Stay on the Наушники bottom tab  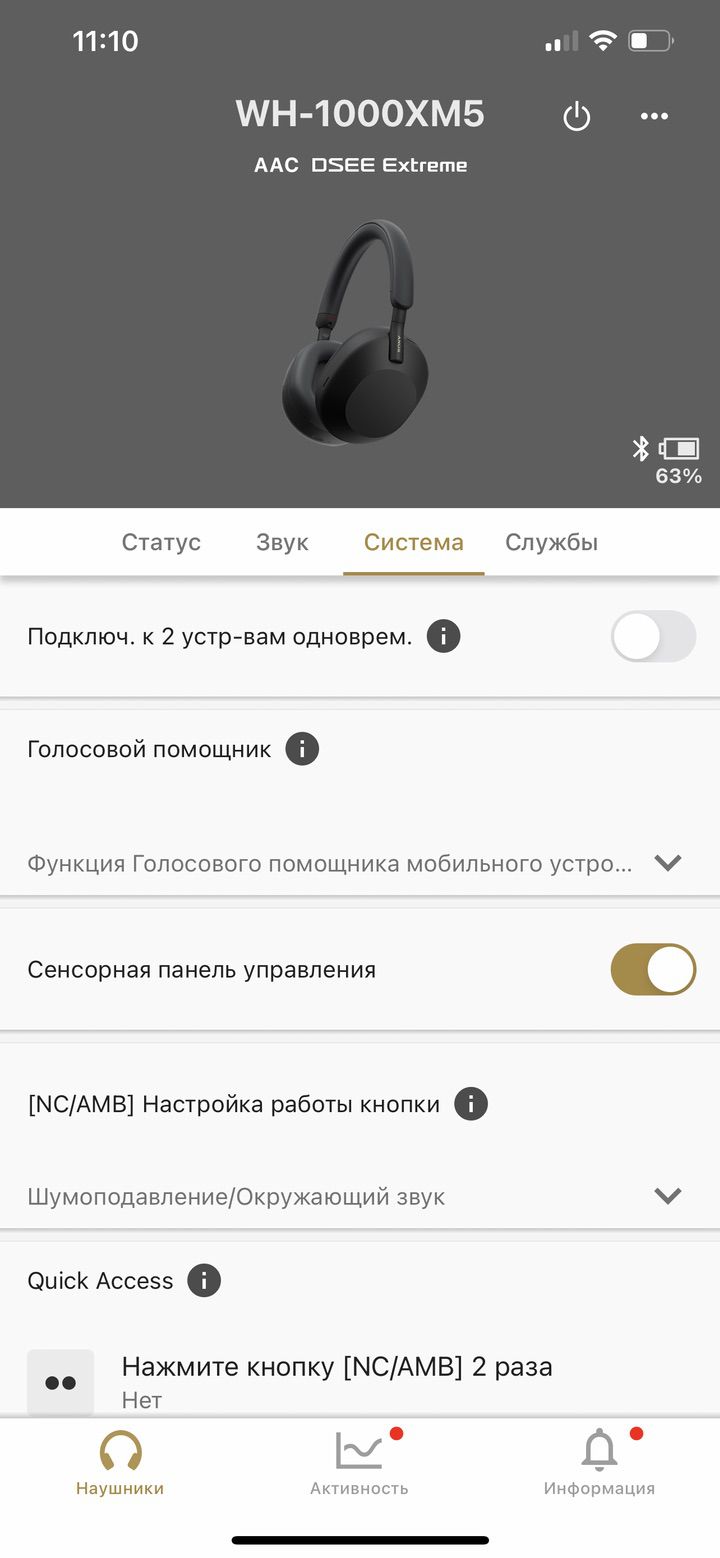coord(120,1463)
